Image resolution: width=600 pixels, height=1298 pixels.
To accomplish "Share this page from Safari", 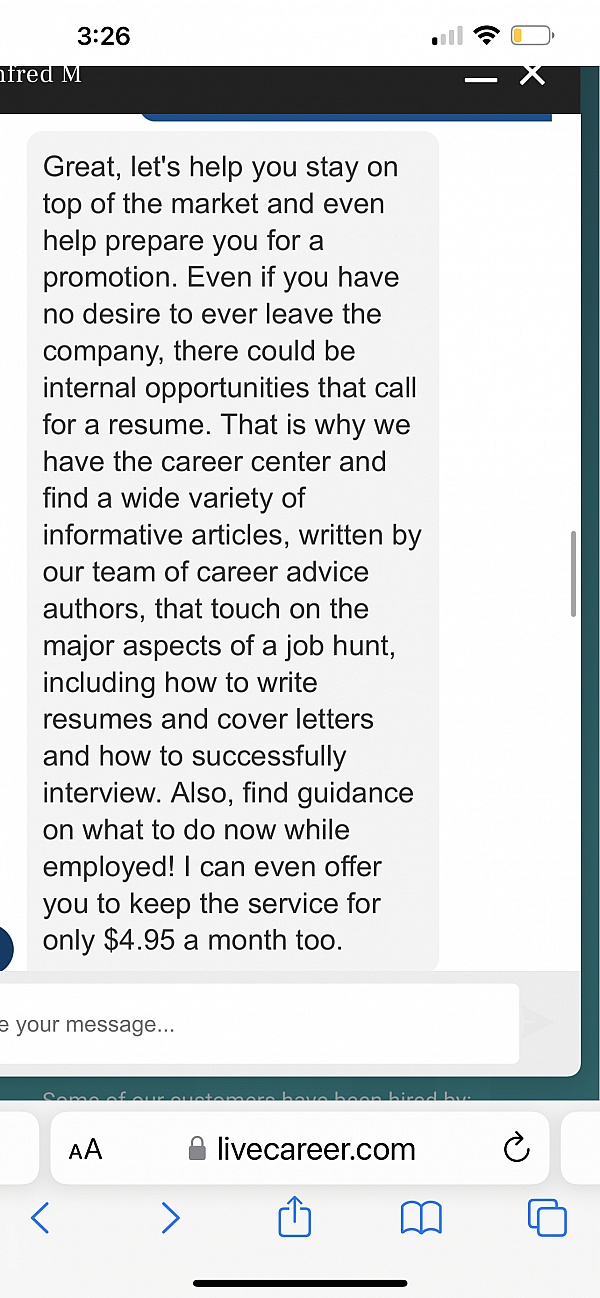I will [x=295, y=1217].
